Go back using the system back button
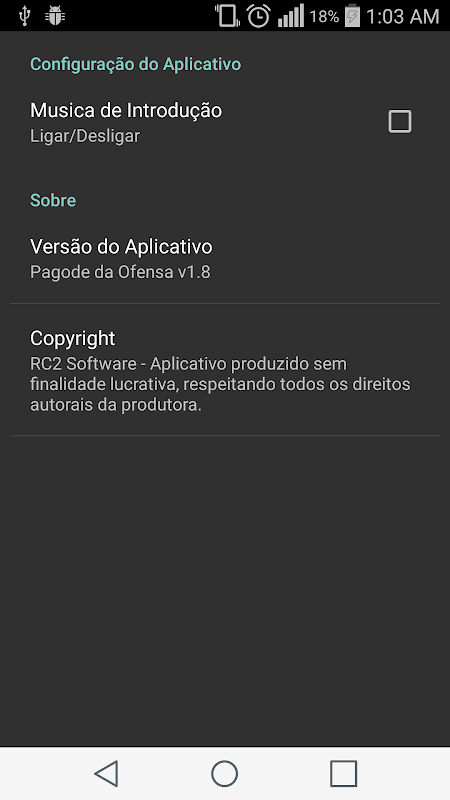450x800 pixels. 106,773
